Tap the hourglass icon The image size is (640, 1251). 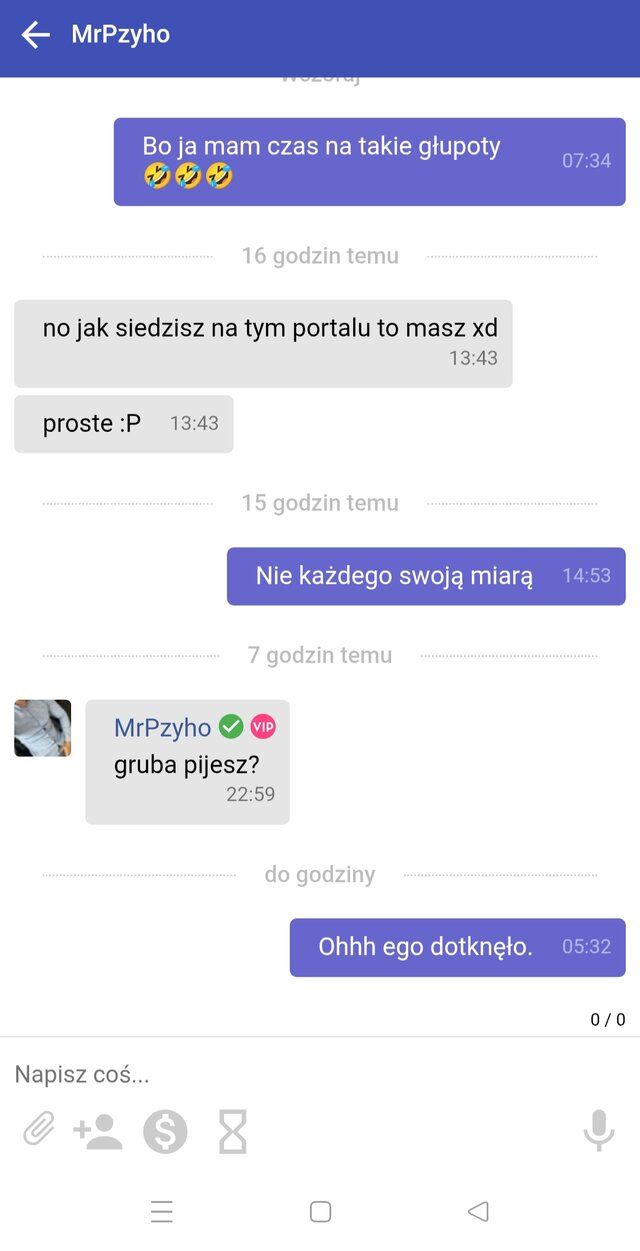click(233, 1131)
